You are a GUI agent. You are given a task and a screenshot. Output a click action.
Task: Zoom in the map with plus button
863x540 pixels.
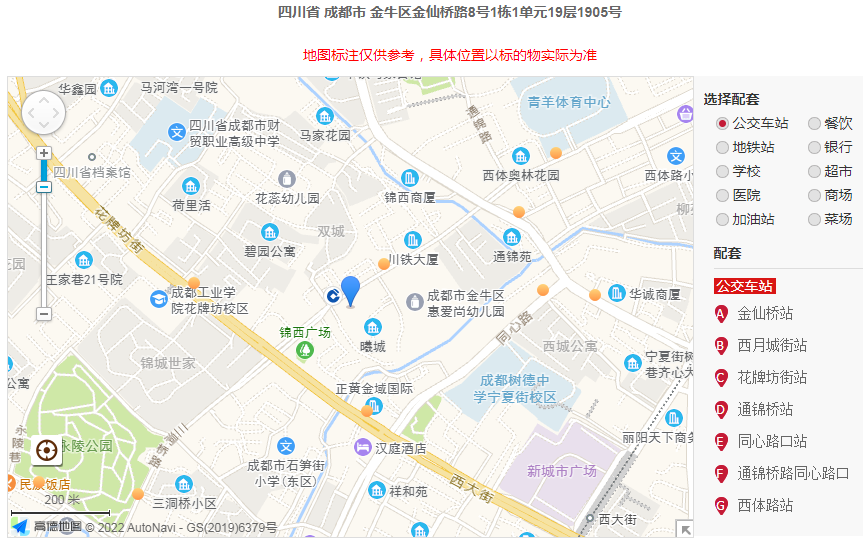44,153
